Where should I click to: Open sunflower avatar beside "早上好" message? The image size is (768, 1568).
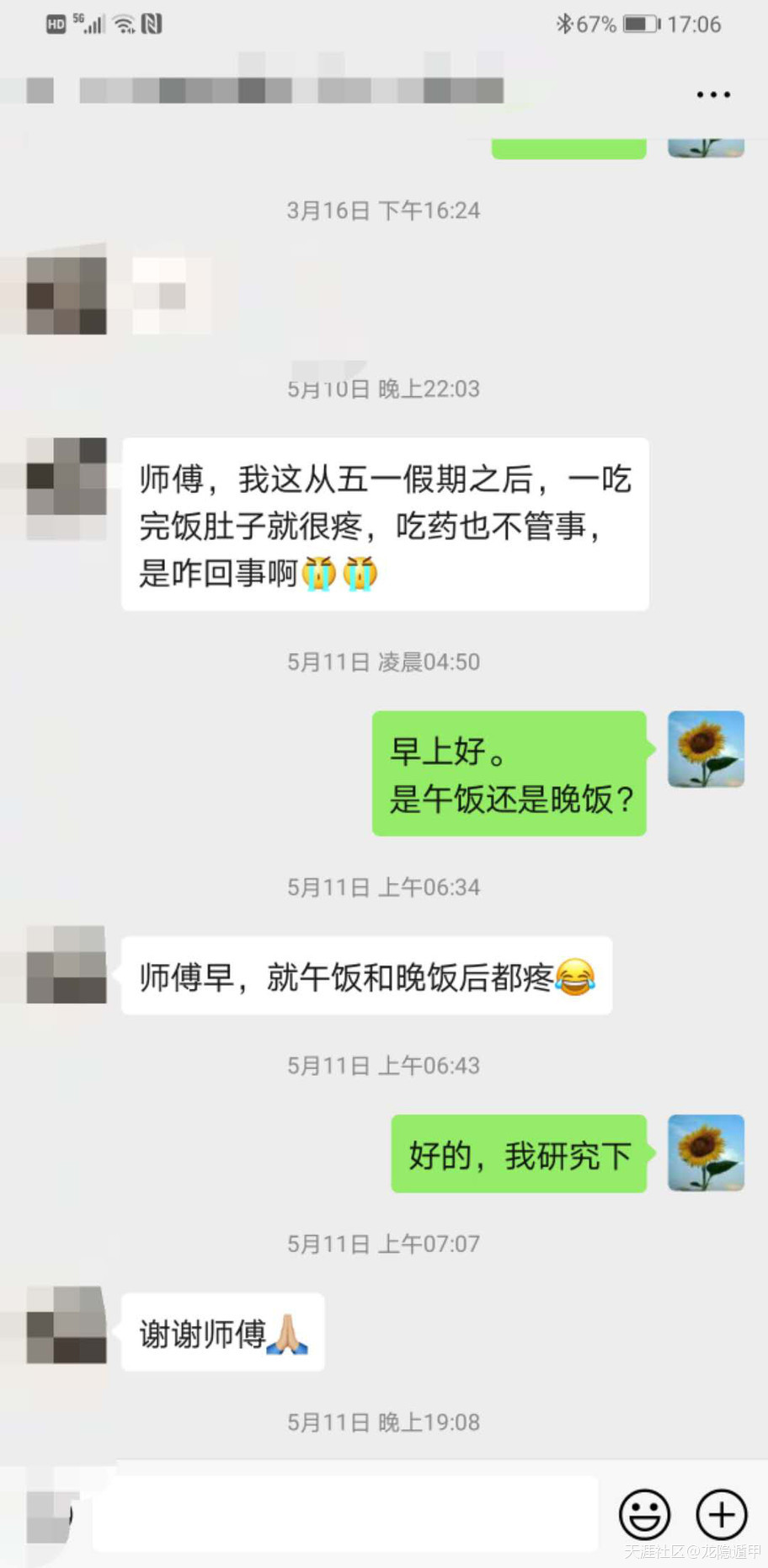pyautogui.click(x=706, y=749)
